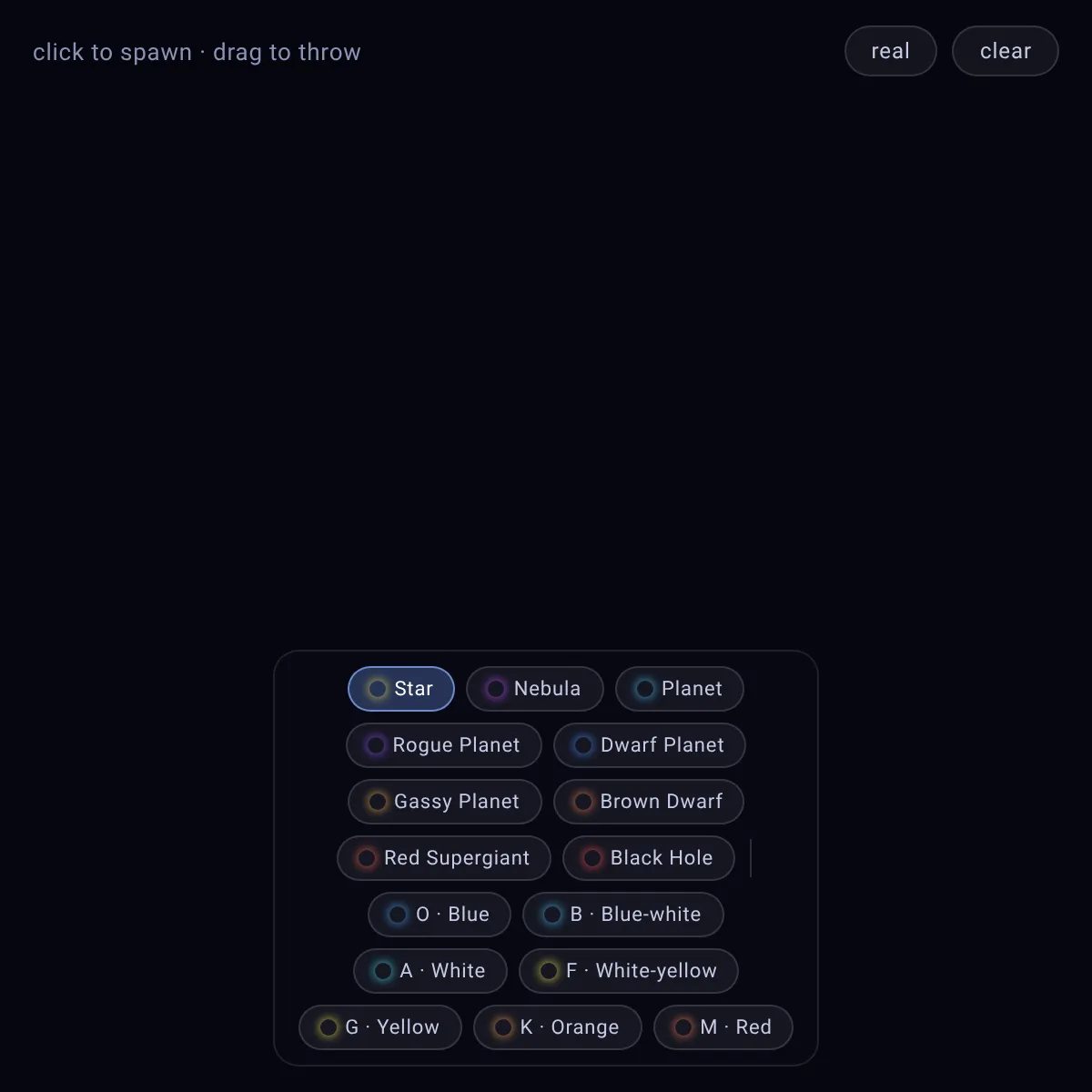Image resolution: width=1092 pixels, height=1092 pixels.
Task: Select Gassy Planet
Action: coord(444,802)
